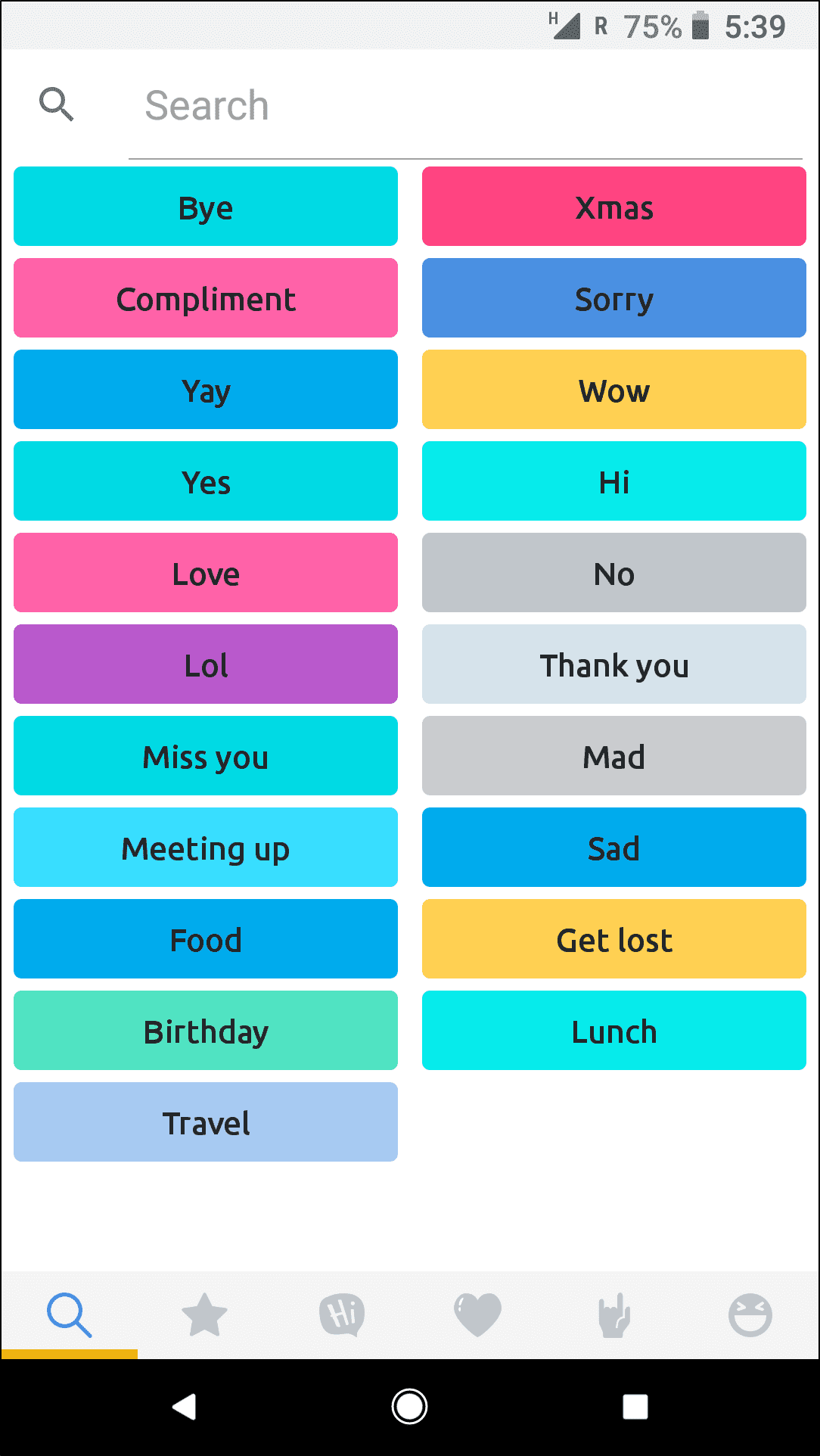Viewport: 820px width, 1456px height.
Task: Select the Wow category
Action: coord(614,390)
